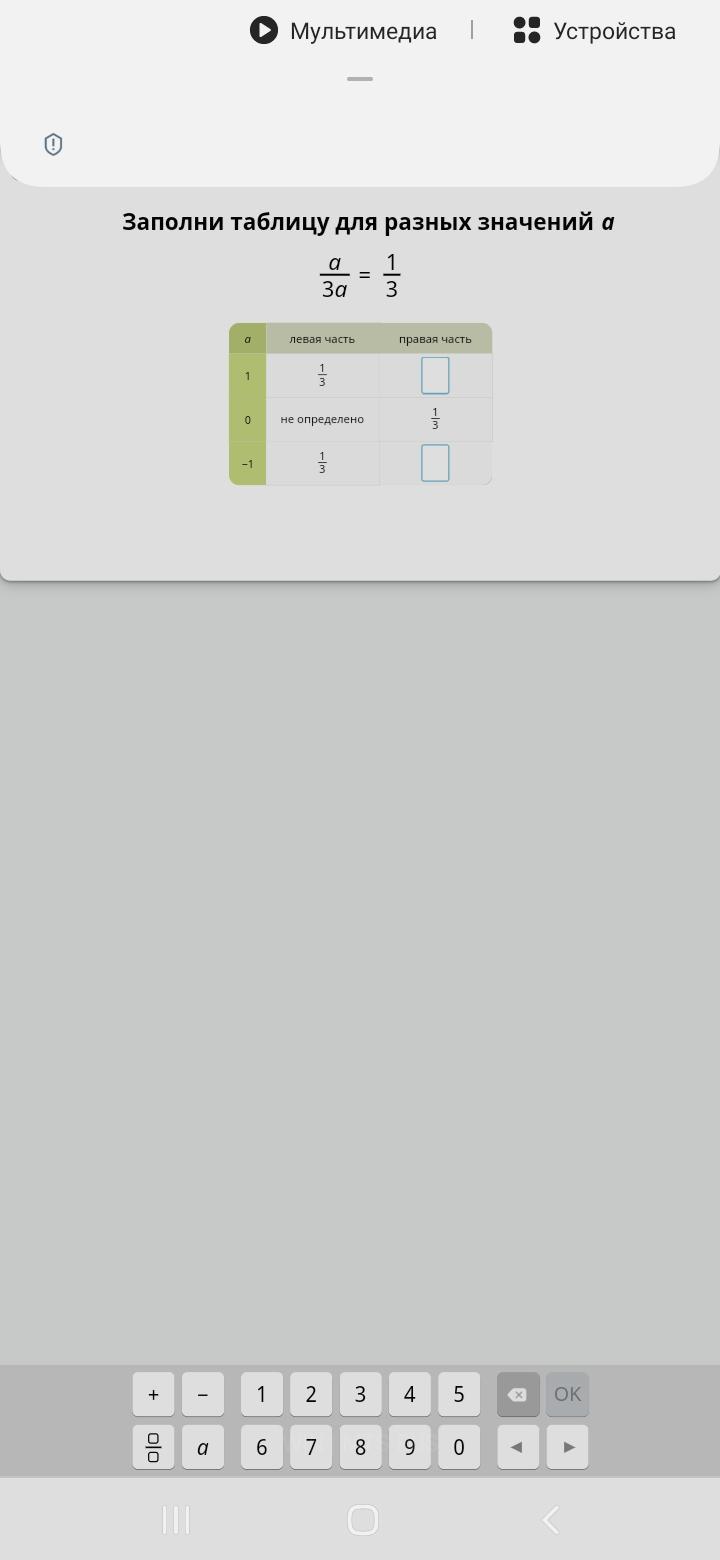Tap the shield alert icon
The image size is (720, 1560).
(x=53, y=145)
